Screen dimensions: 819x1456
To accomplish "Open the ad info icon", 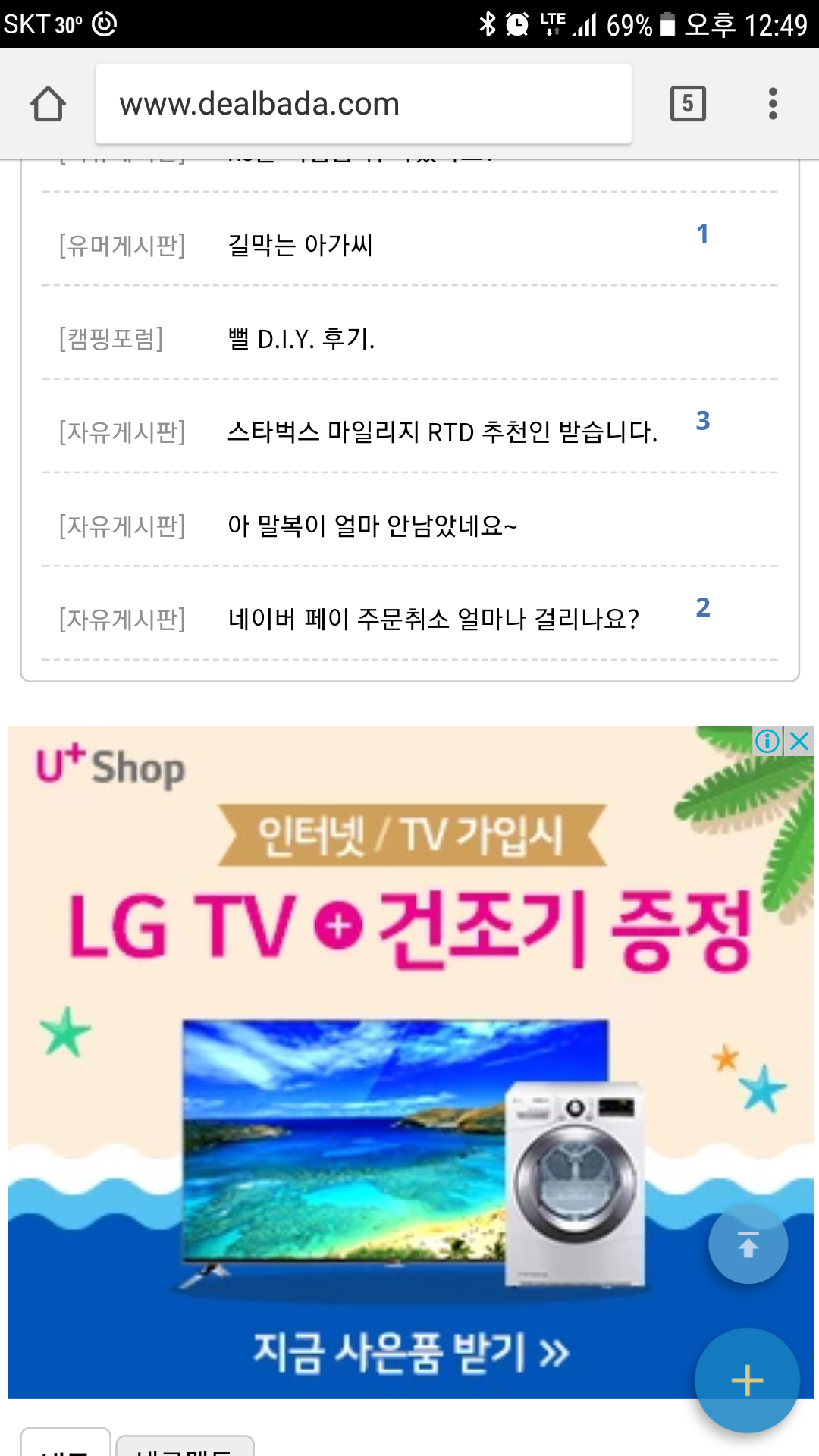I will (767, 741).
